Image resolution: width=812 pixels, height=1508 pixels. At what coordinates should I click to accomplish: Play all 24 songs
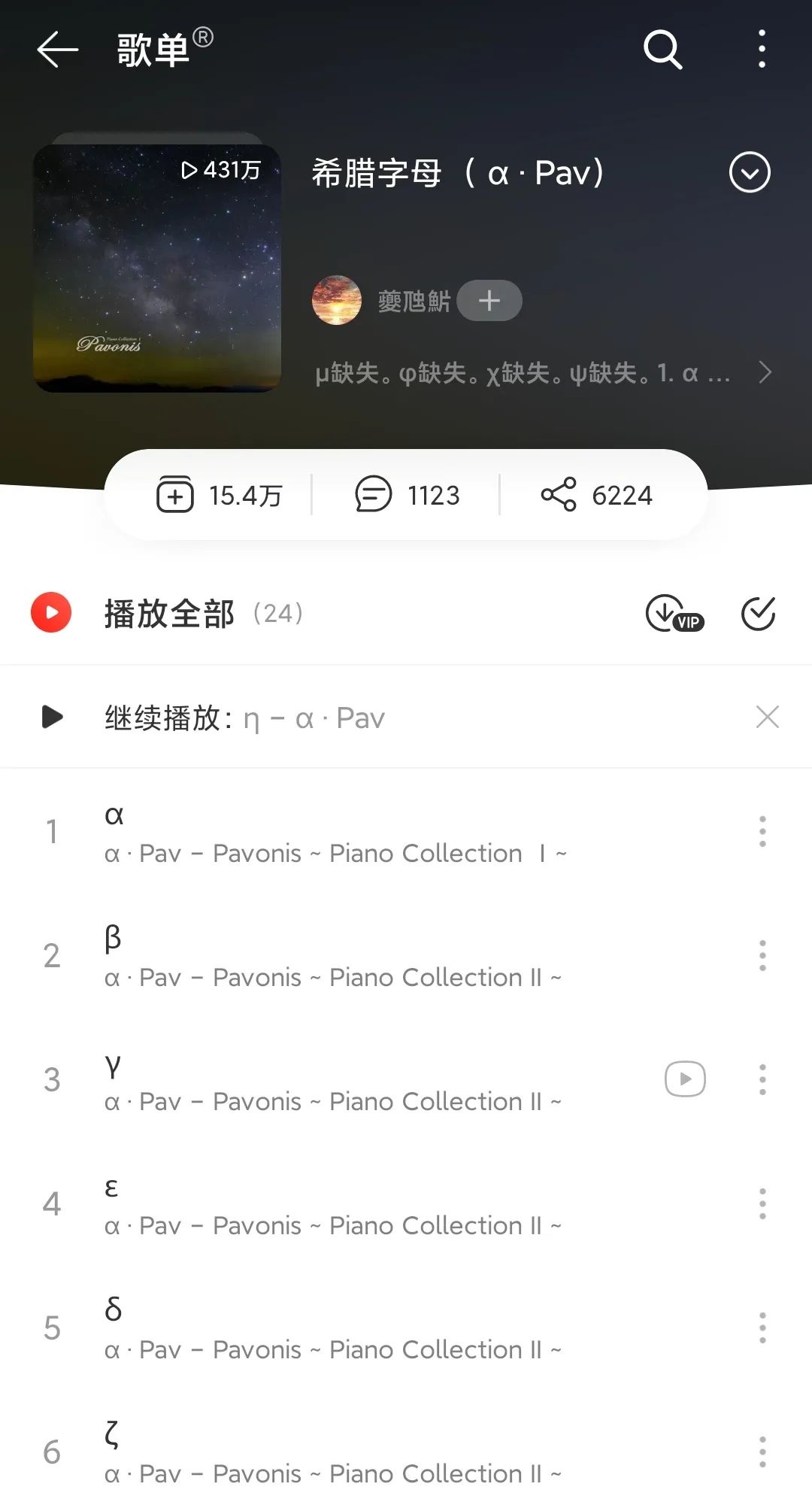pyautogui.click(x=51, y=612)
